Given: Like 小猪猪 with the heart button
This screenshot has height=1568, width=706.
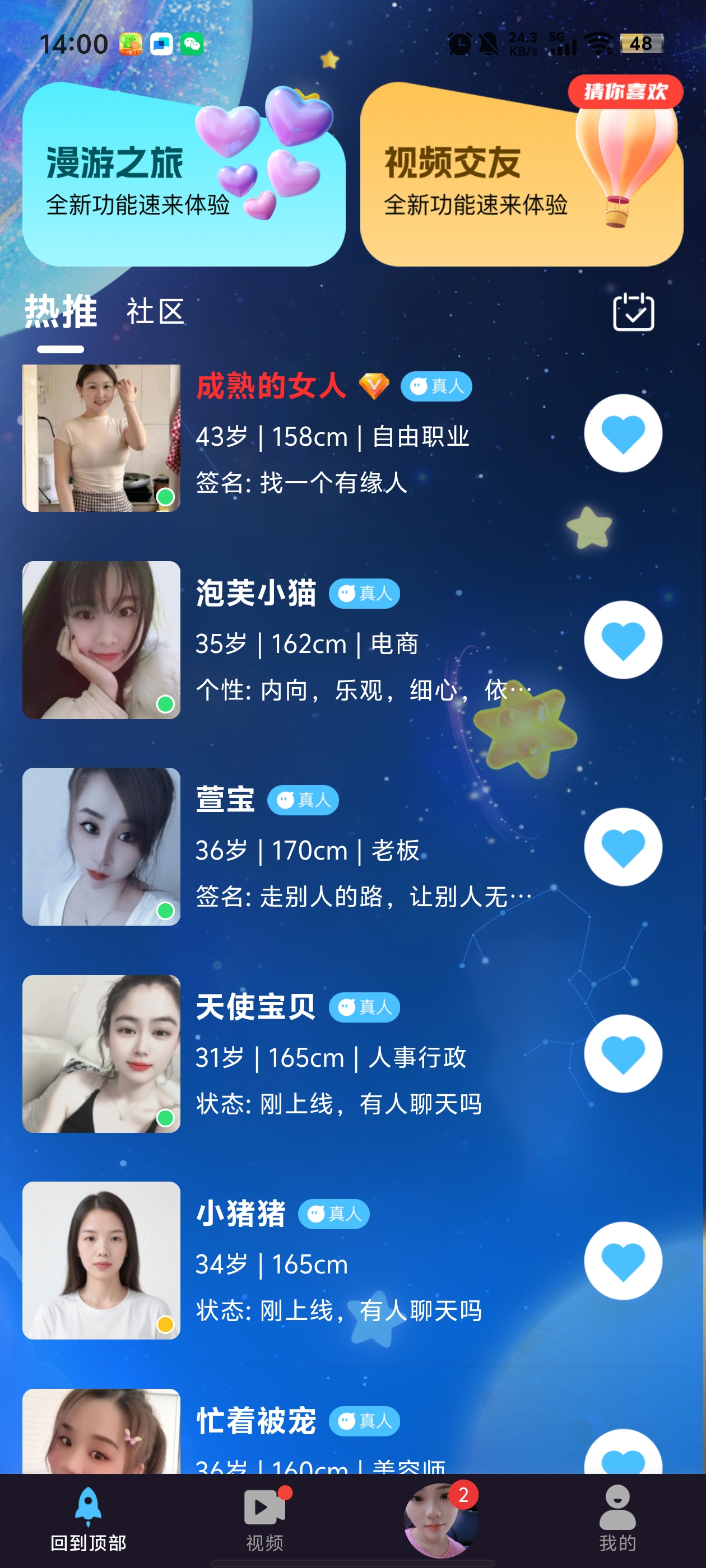Looking at the screenshot, I should [x=623, y=1261].
